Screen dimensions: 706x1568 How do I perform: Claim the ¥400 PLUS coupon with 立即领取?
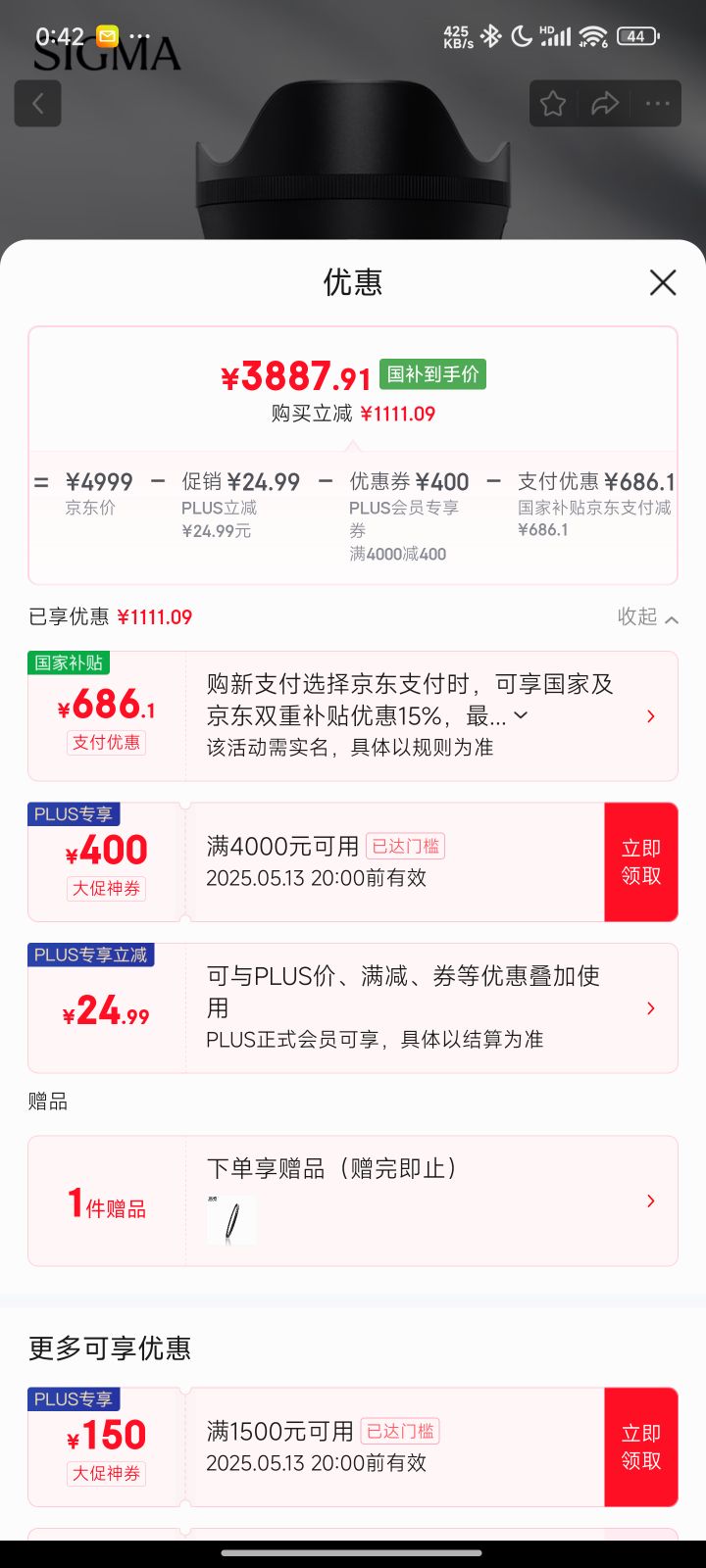(x=640, y=862)
